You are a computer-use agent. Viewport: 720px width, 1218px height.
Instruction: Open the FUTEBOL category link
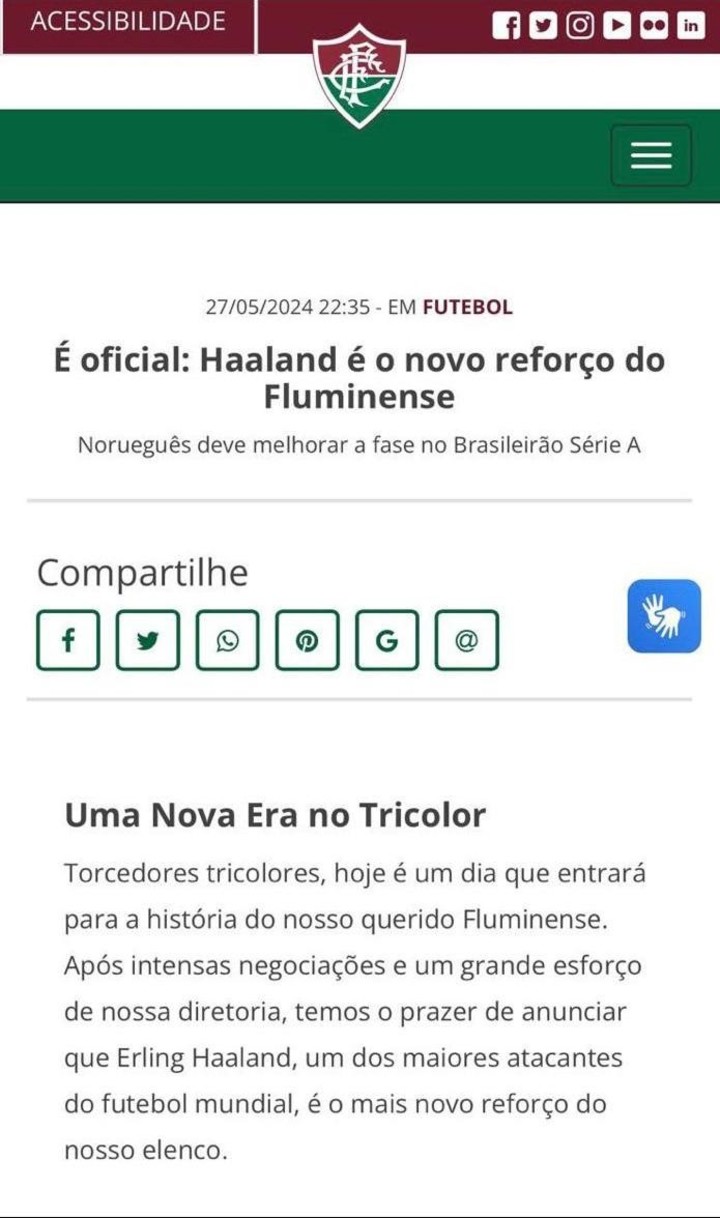pos(468,307)
